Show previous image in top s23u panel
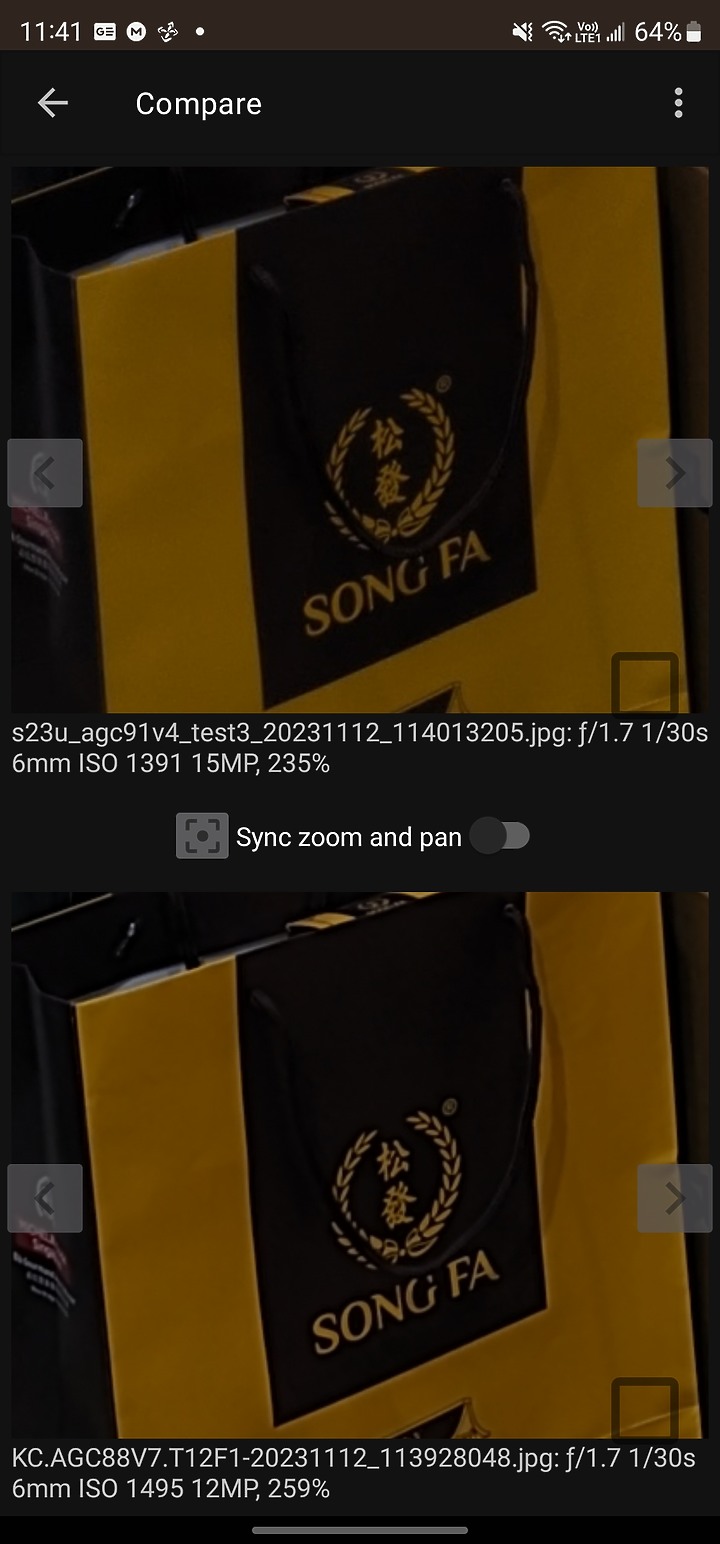This screenshot has width=720, height=1544. coord(45,472)
